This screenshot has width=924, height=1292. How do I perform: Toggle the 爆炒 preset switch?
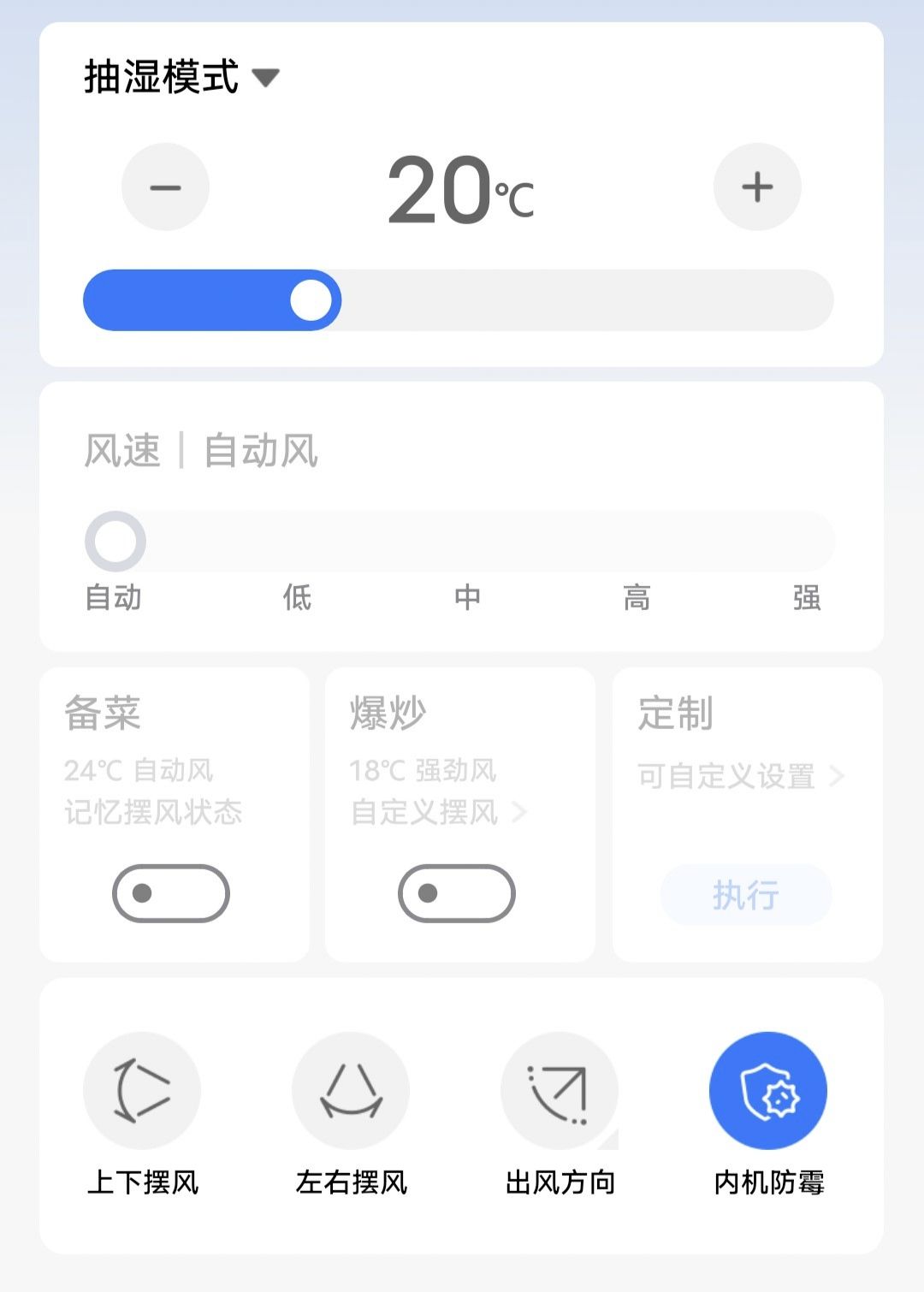[x=457, y=893]
